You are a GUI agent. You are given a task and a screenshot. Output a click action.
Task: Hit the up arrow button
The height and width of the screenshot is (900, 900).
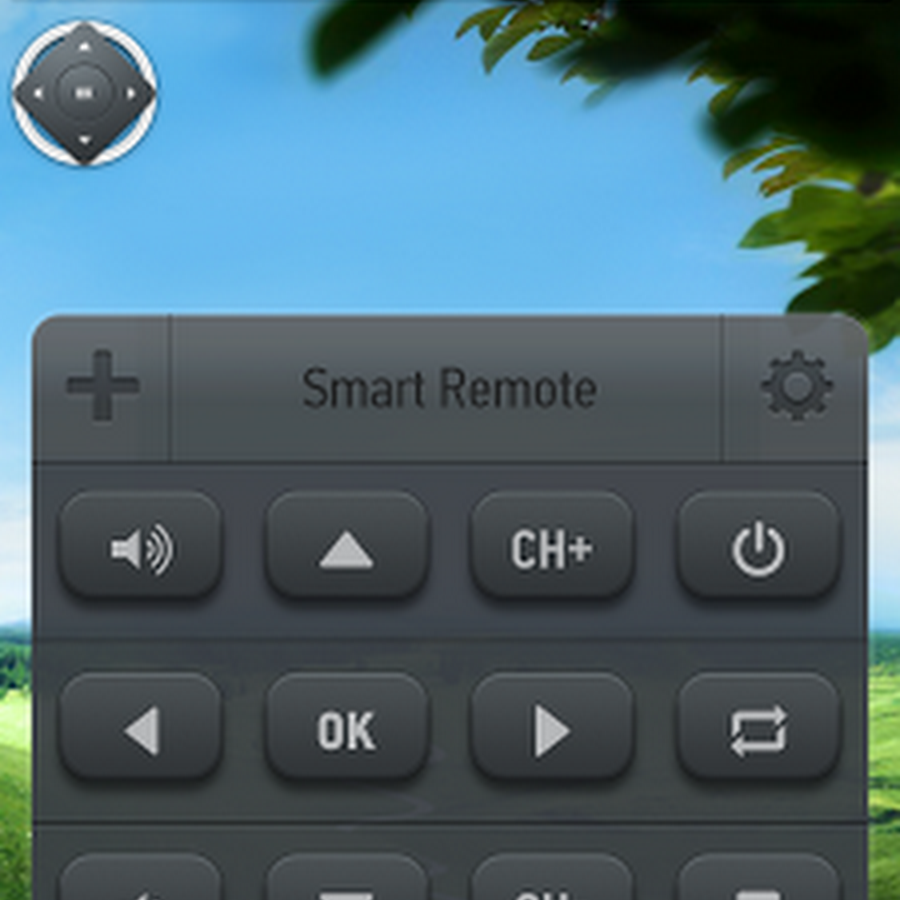tap(346, 548)
